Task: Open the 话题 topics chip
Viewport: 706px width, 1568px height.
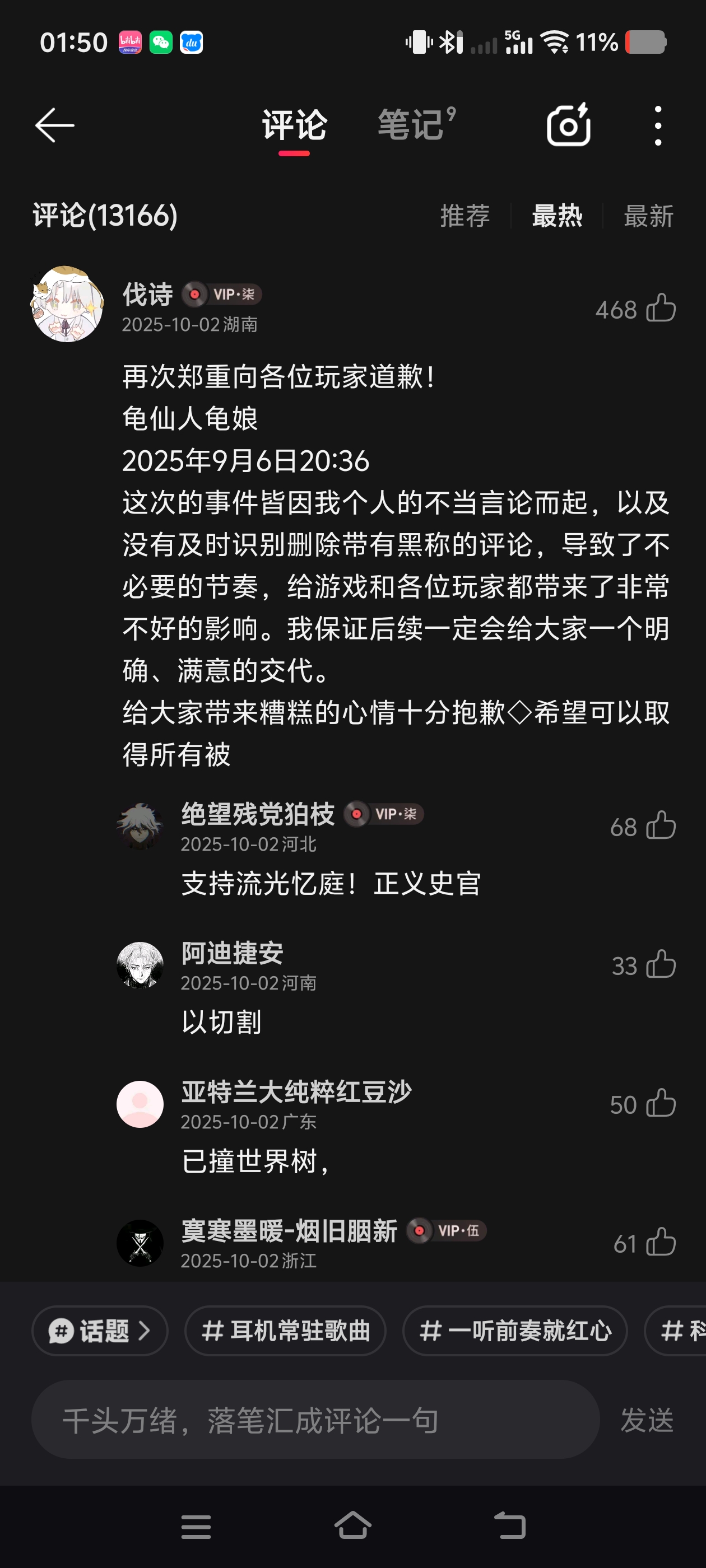Action: (100, 1331)
